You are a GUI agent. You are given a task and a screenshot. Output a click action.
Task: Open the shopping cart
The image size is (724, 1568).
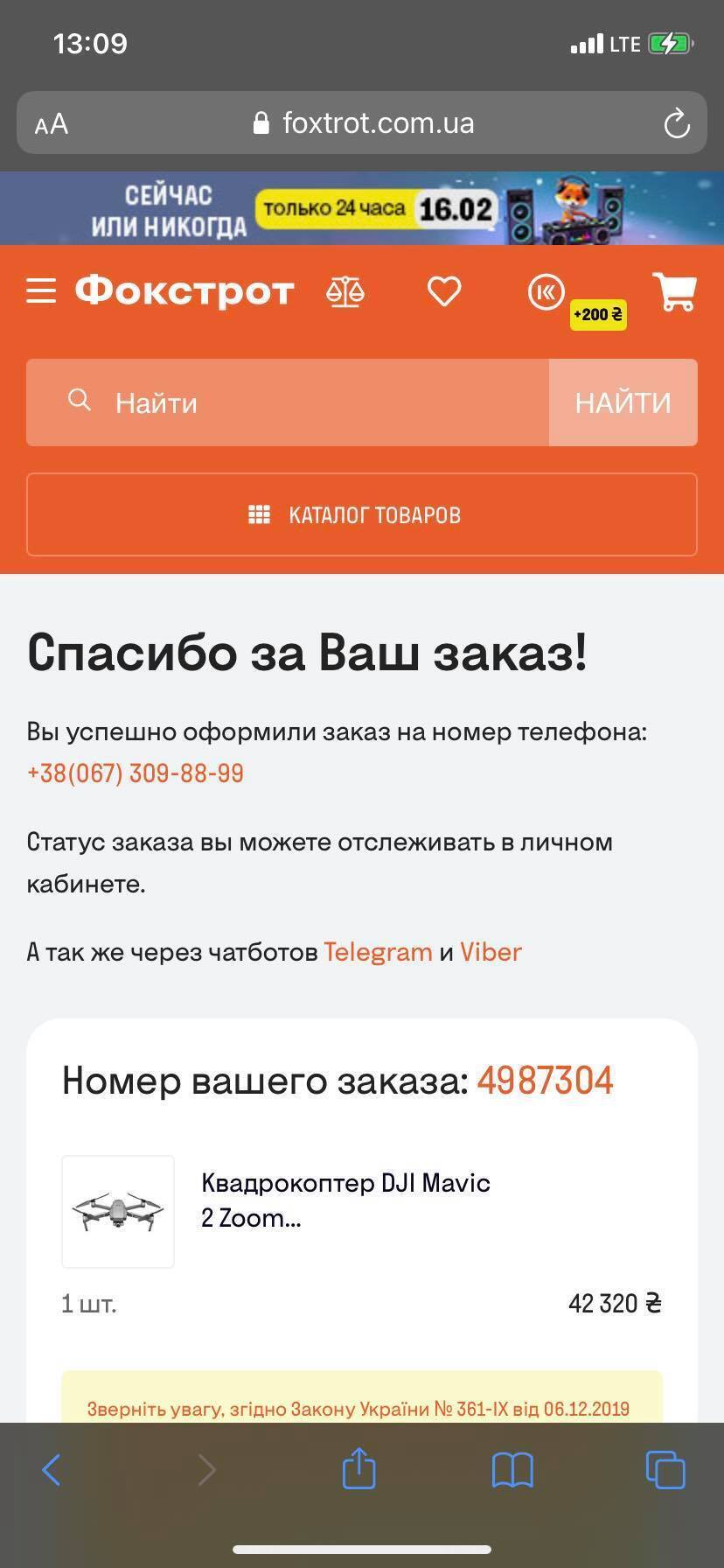[674, 292]
